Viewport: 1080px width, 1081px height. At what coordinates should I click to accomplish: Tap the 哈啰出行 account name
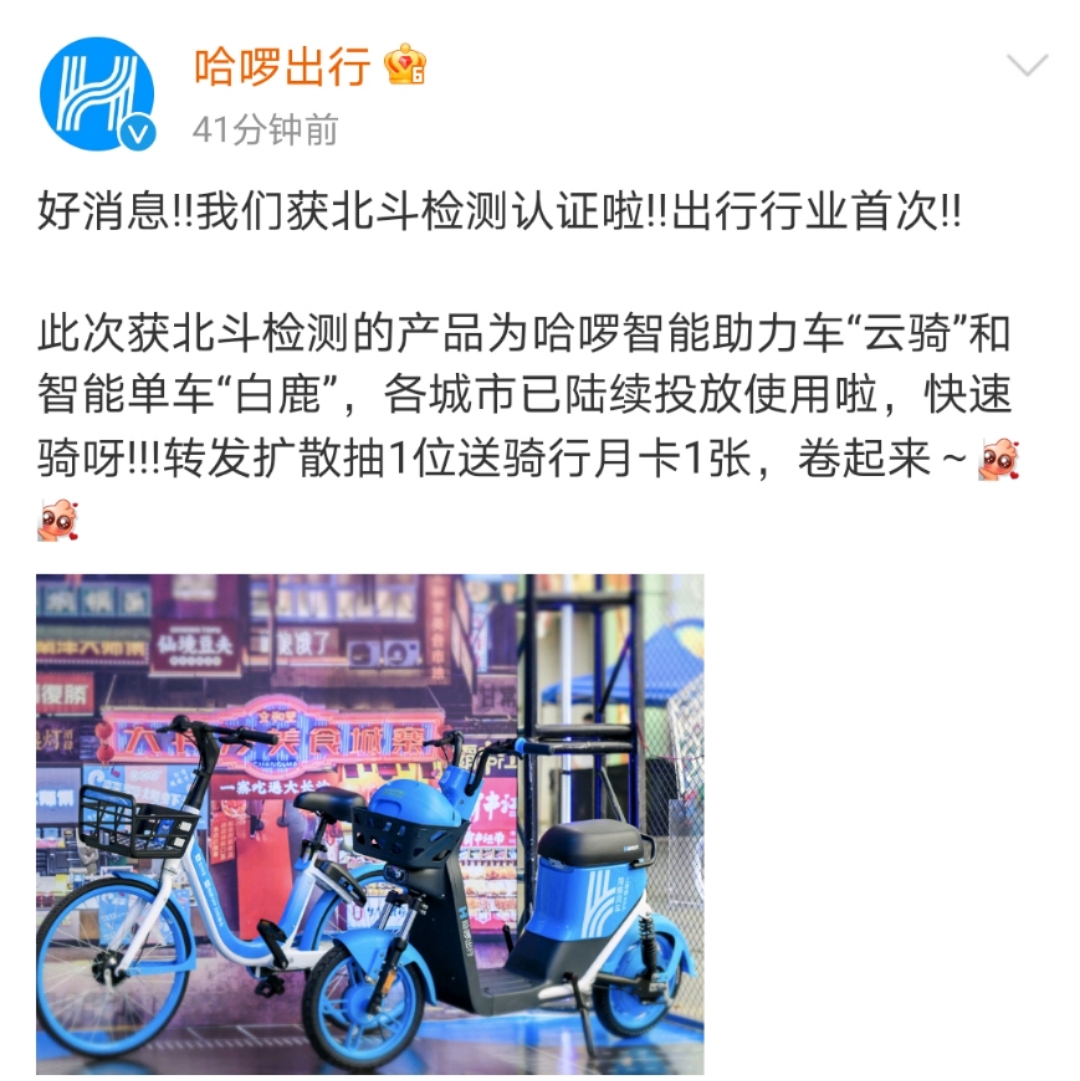[x=282, y=66]
